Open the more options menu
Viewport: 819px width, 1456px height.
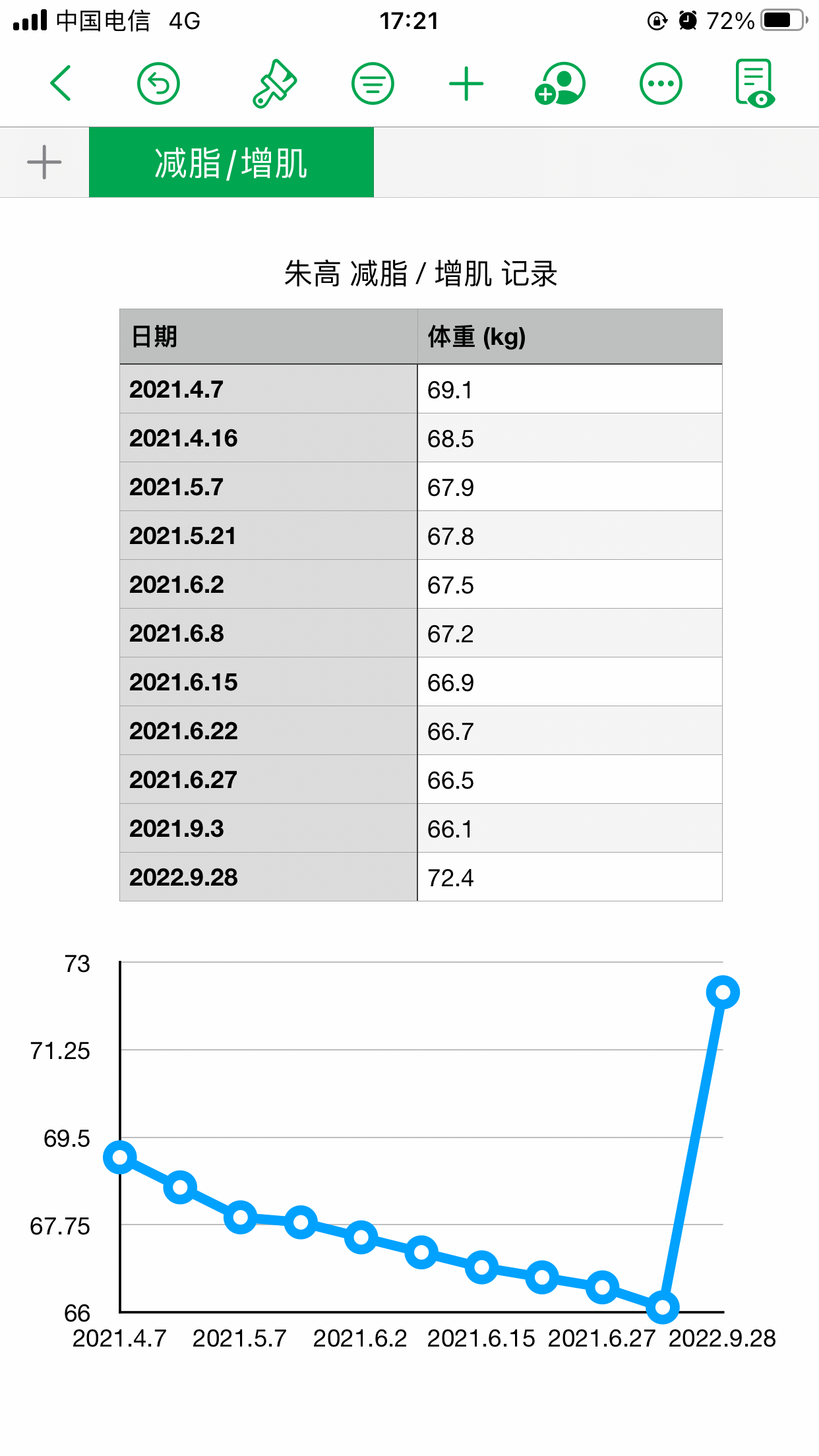(x=661, y=84)
